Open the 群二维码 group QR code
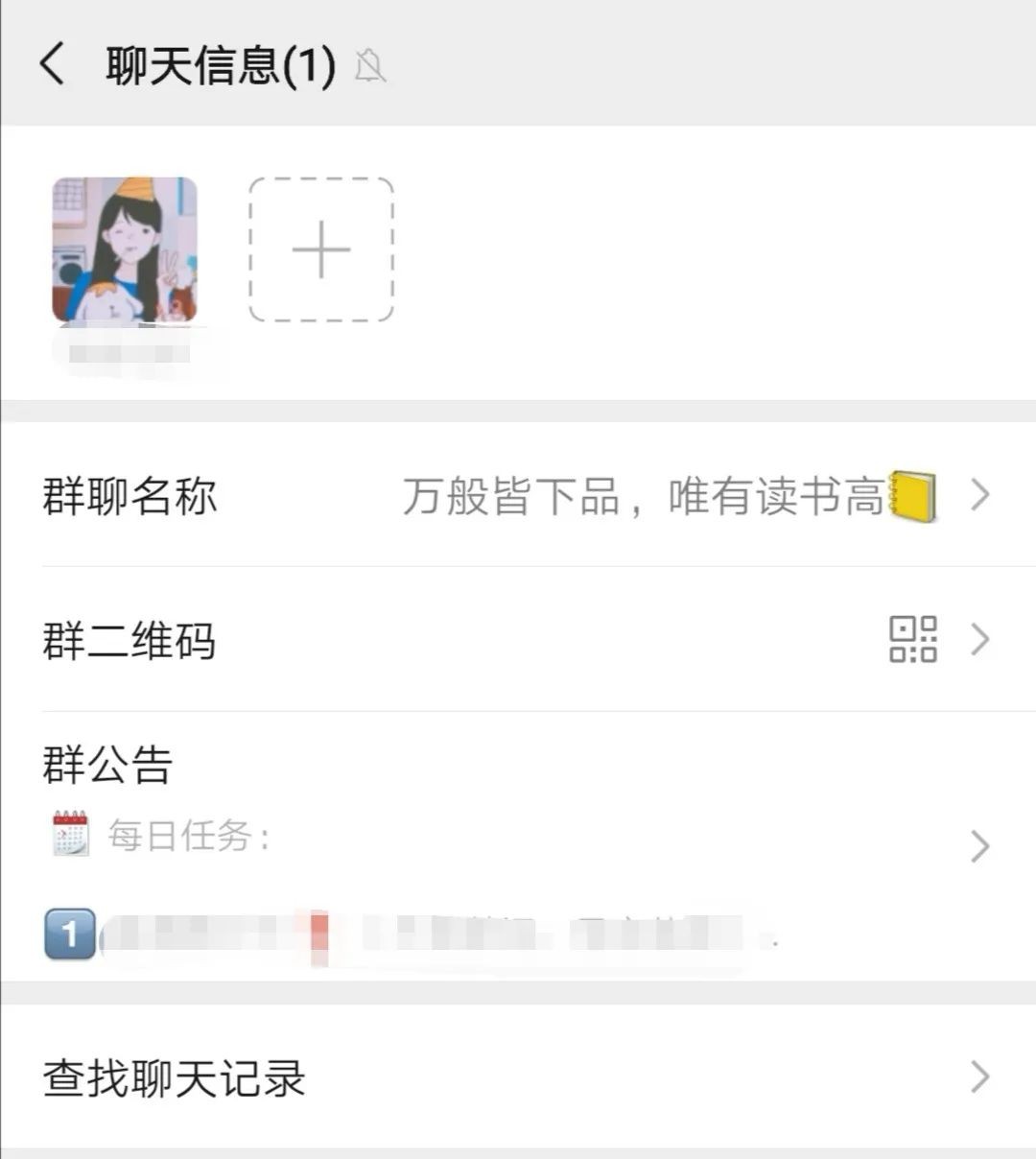The width and height of the screenshot is (1036, 1159). 518,640
